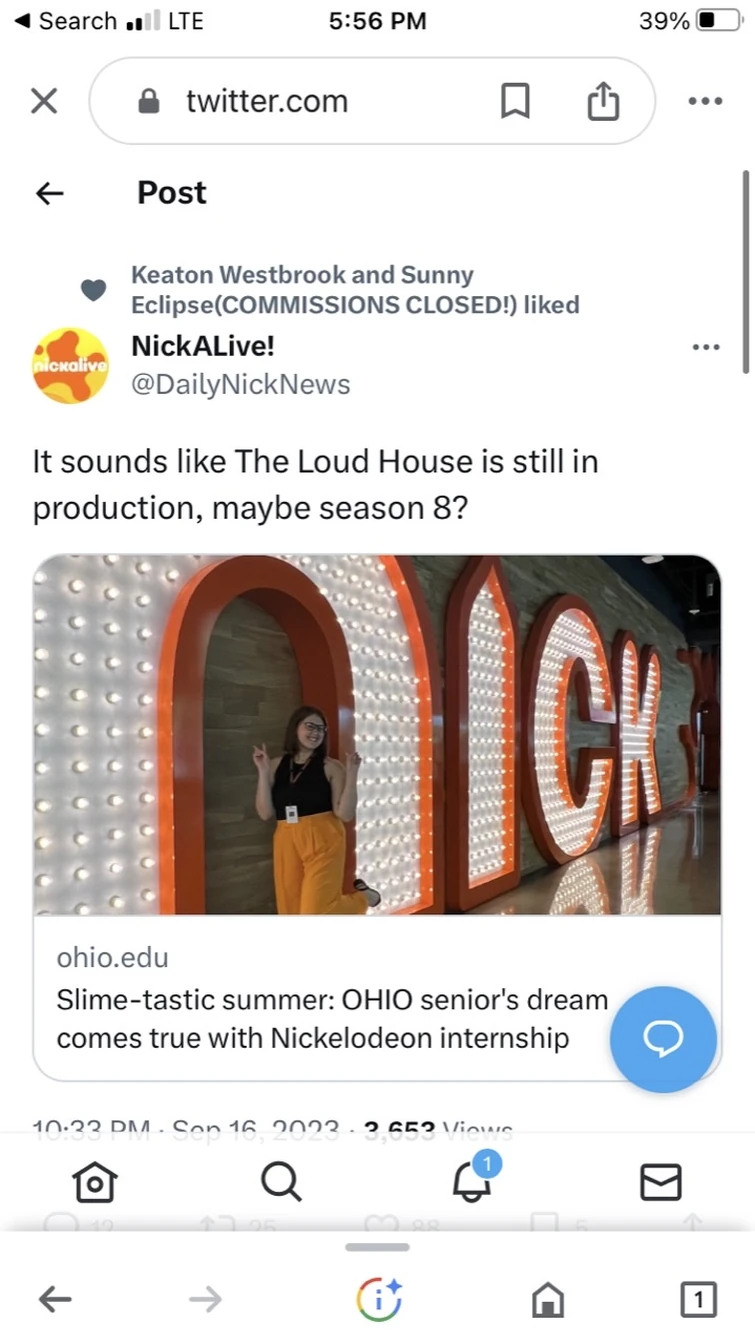Tap the notification badge showing 1
The height and width of the screenshot is (1344, 755).
click(487, 1163)
